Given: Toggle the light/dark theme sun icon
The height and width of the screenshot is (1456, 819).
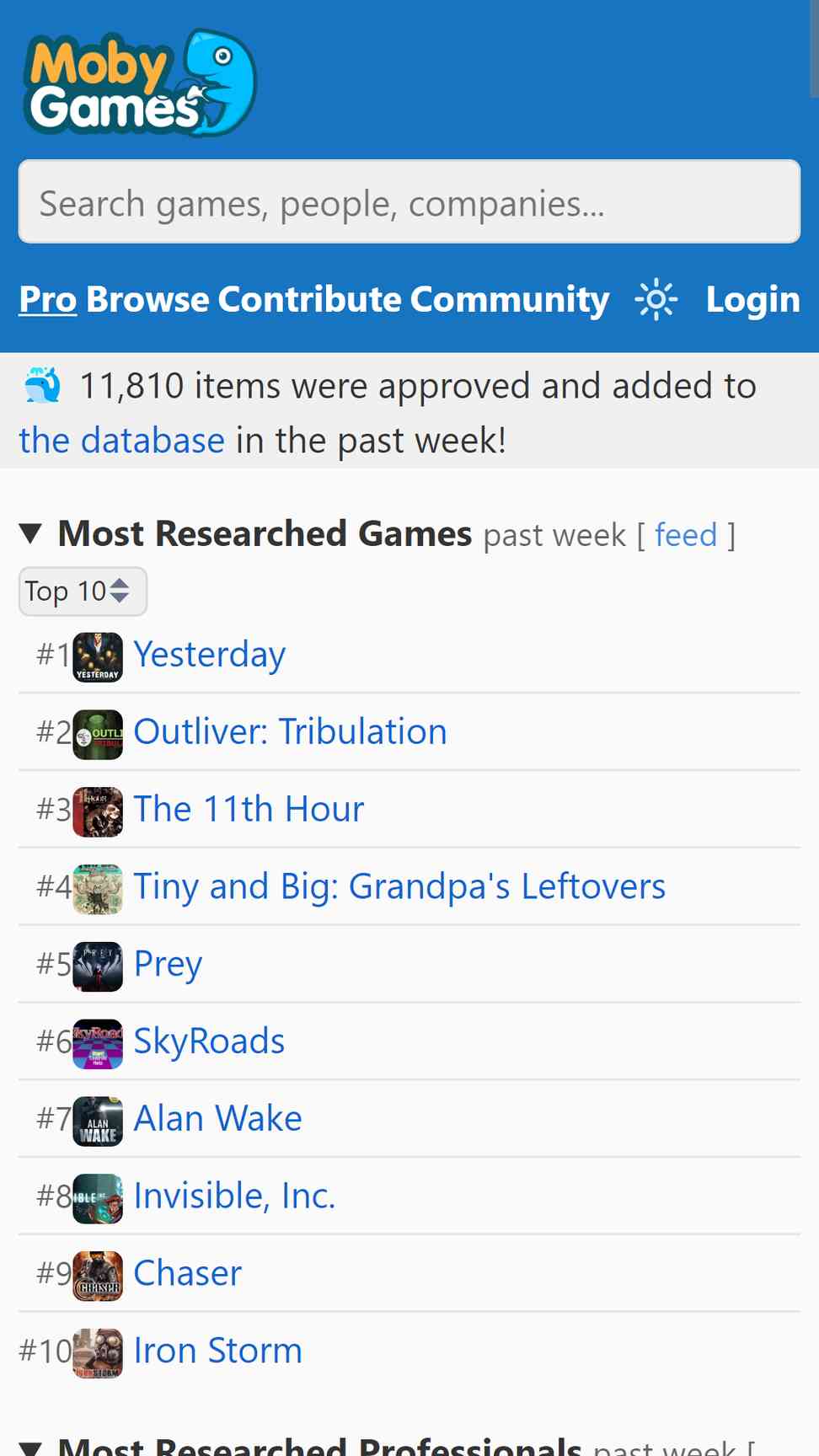Looking at the screenshot, I should click(656, 300).
